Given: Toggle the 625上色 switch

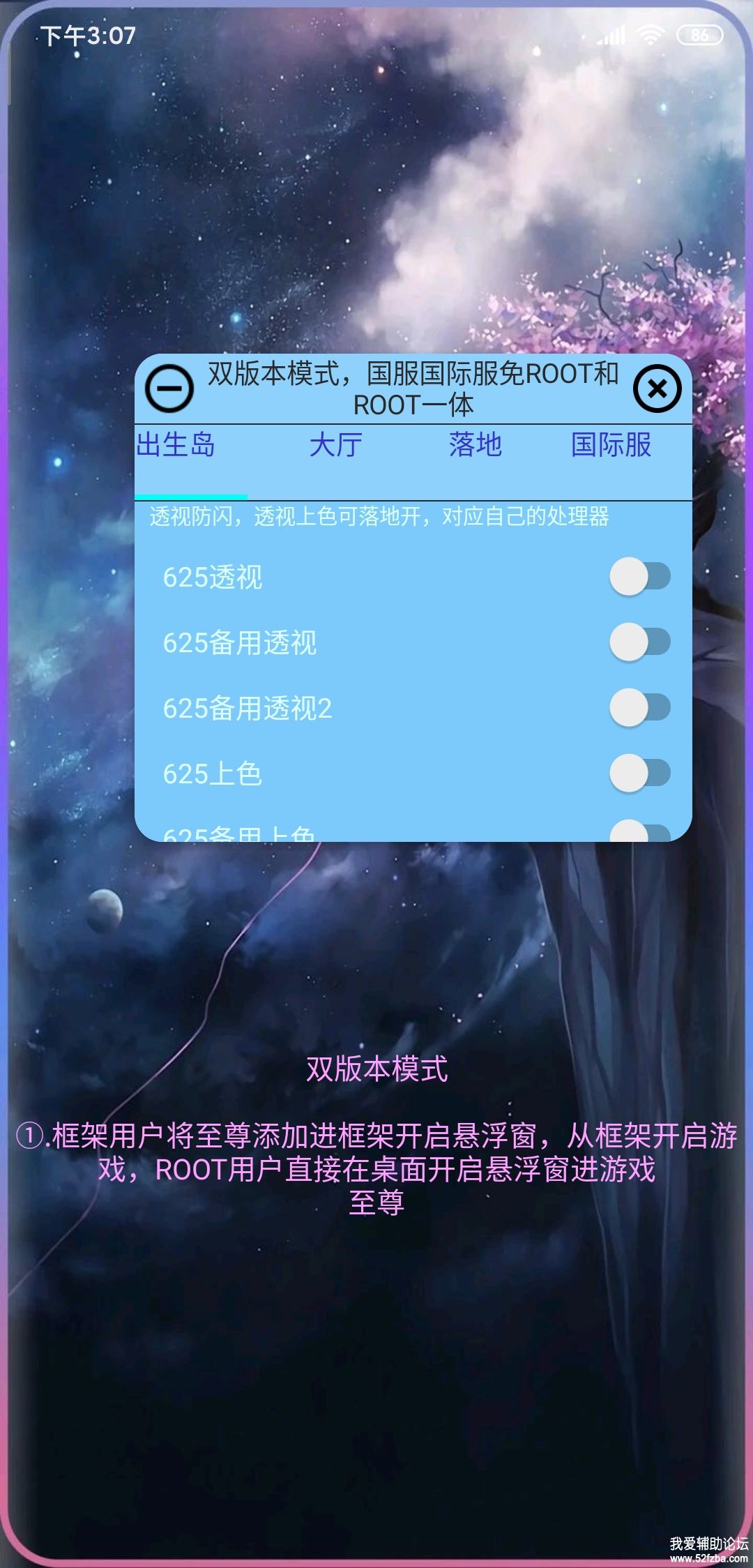Looking at the screenshot, I should pos(640,773).
